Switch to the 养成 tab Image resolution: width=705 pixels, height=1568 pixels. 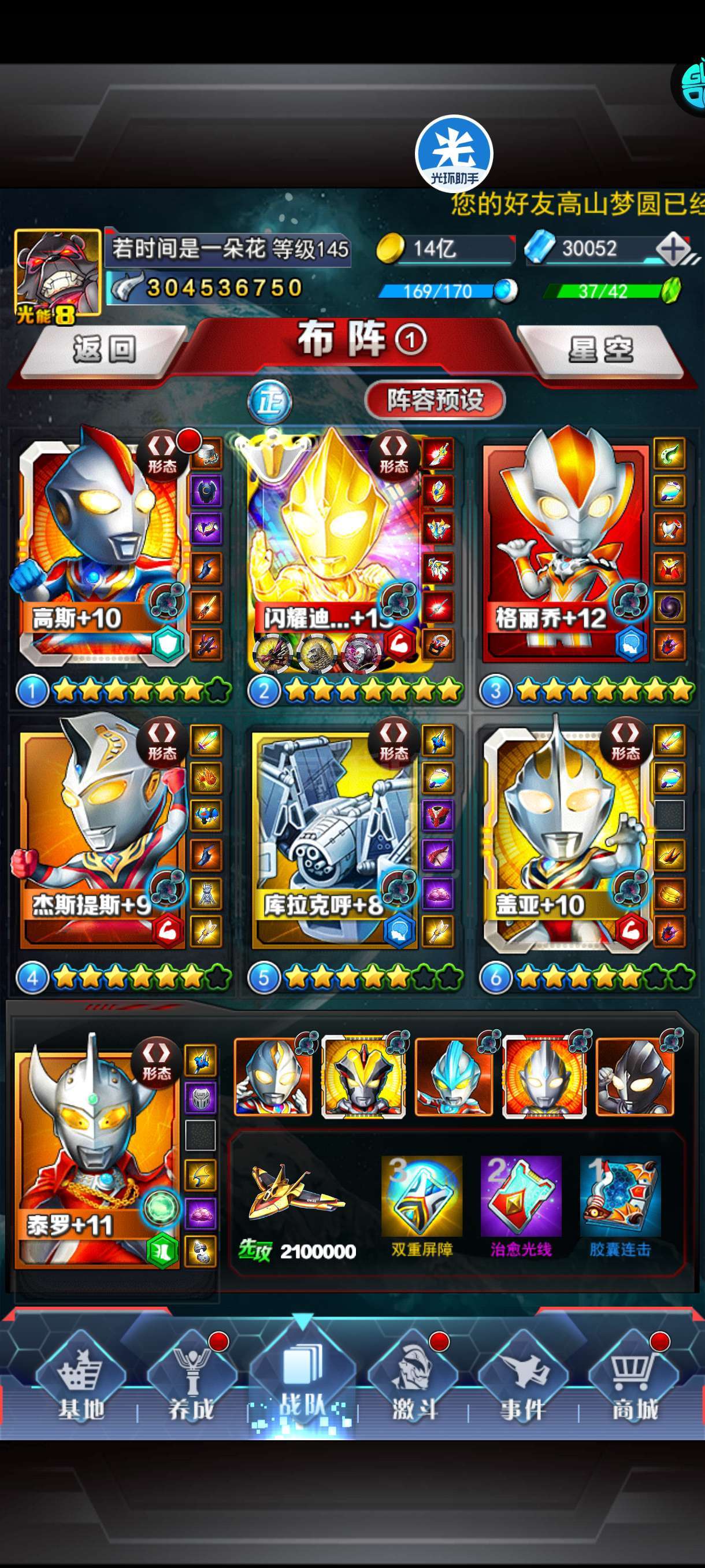192,1385
